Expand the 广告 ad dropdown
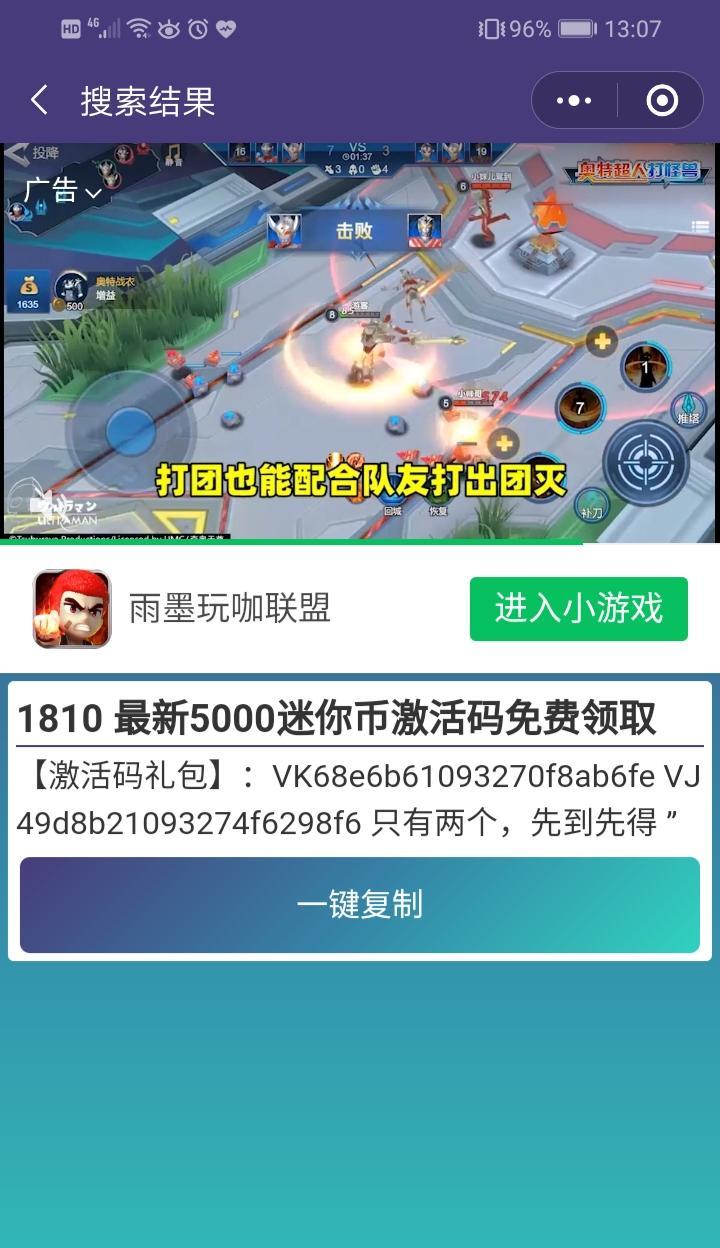This screenshot has width=720, height=1248. tap(63, 190)
